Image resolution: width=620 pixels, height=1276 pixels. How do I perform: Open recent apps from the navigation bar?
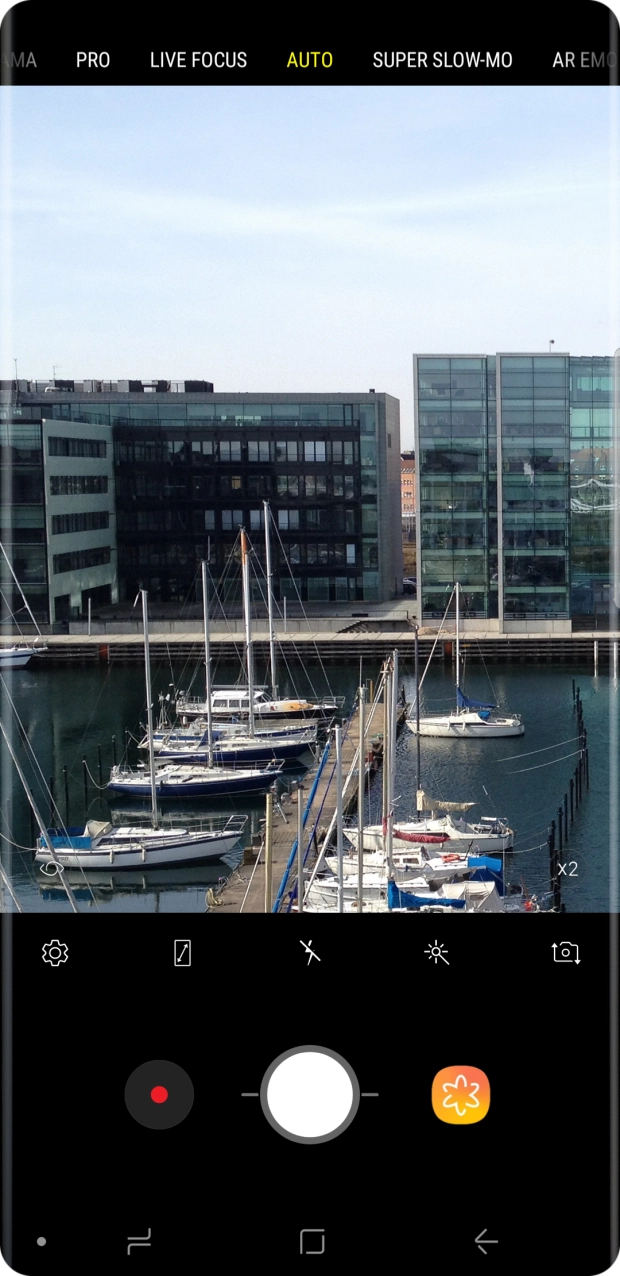(x=139, y=1242)
